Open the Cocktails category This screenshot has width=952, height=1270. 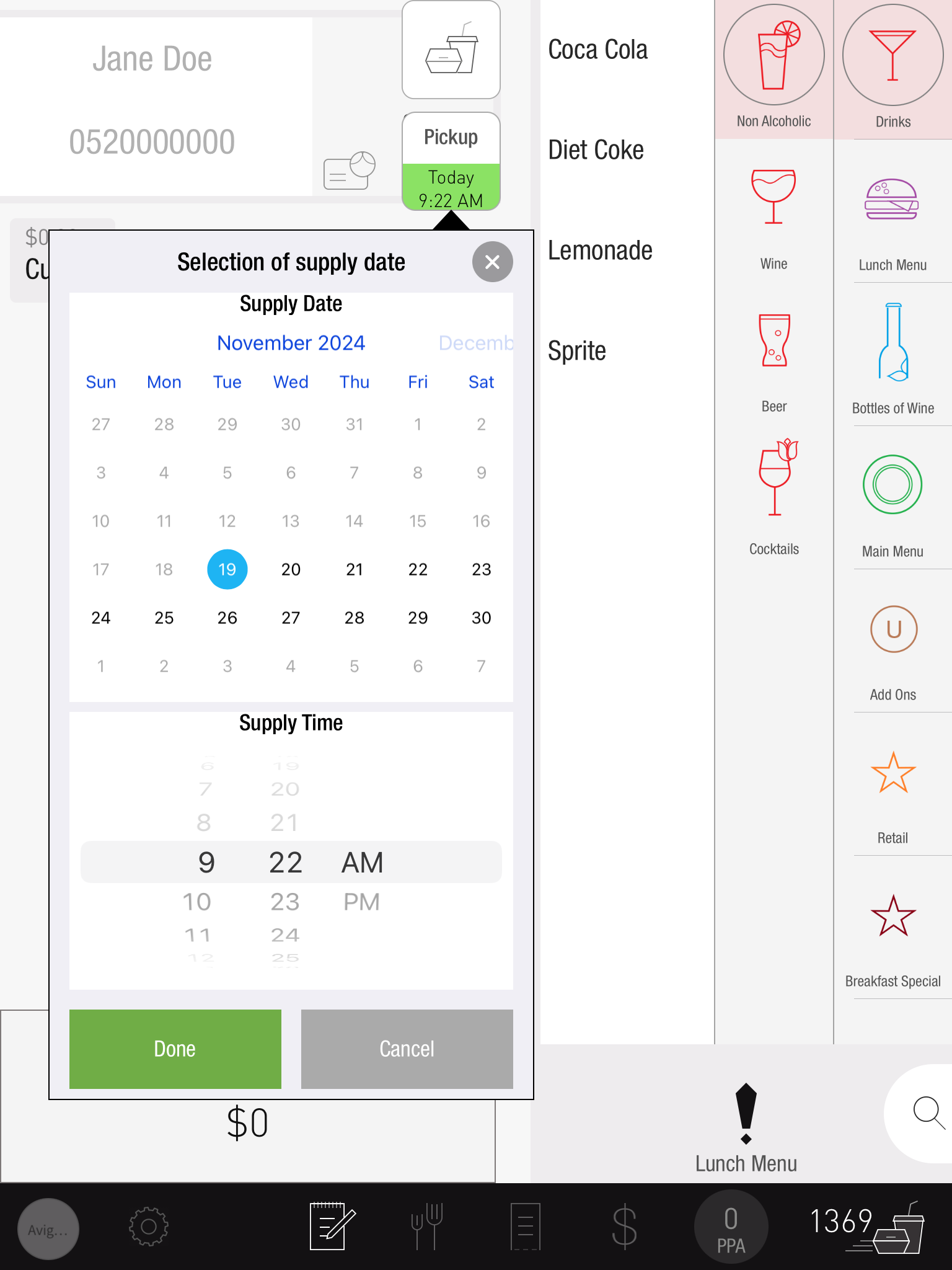pos(773,496)
